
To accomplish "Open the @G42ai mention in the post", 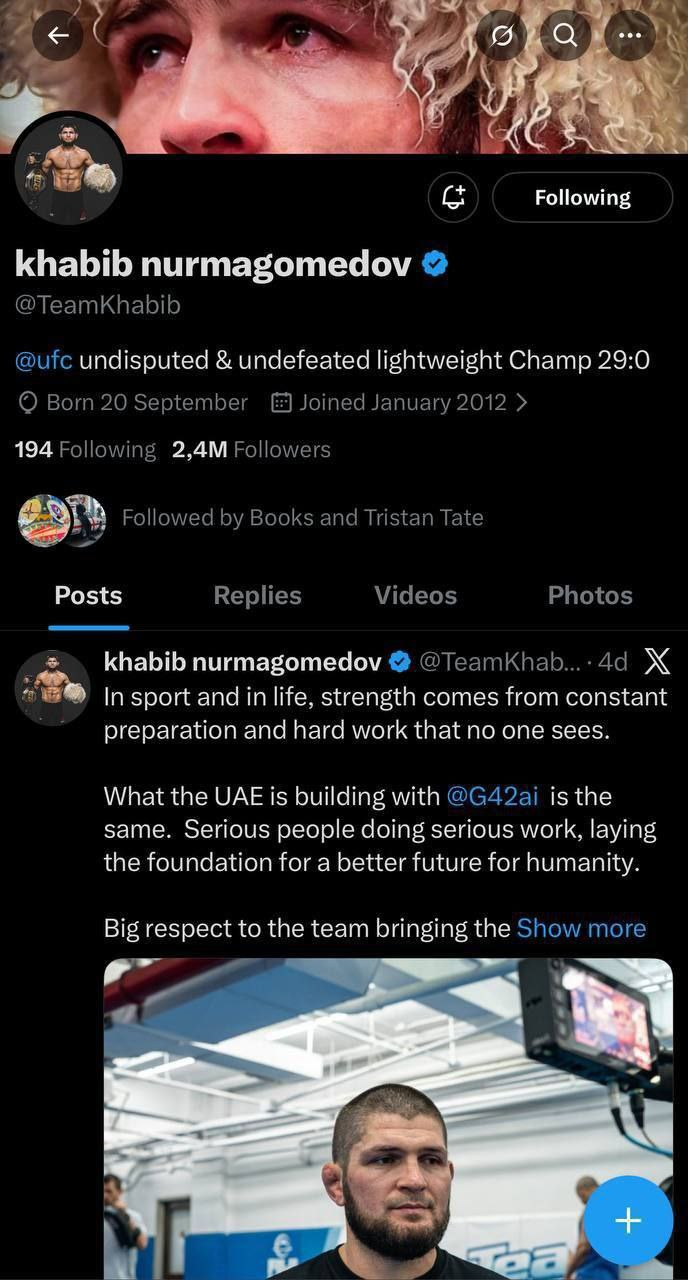I will coord(492,796).
